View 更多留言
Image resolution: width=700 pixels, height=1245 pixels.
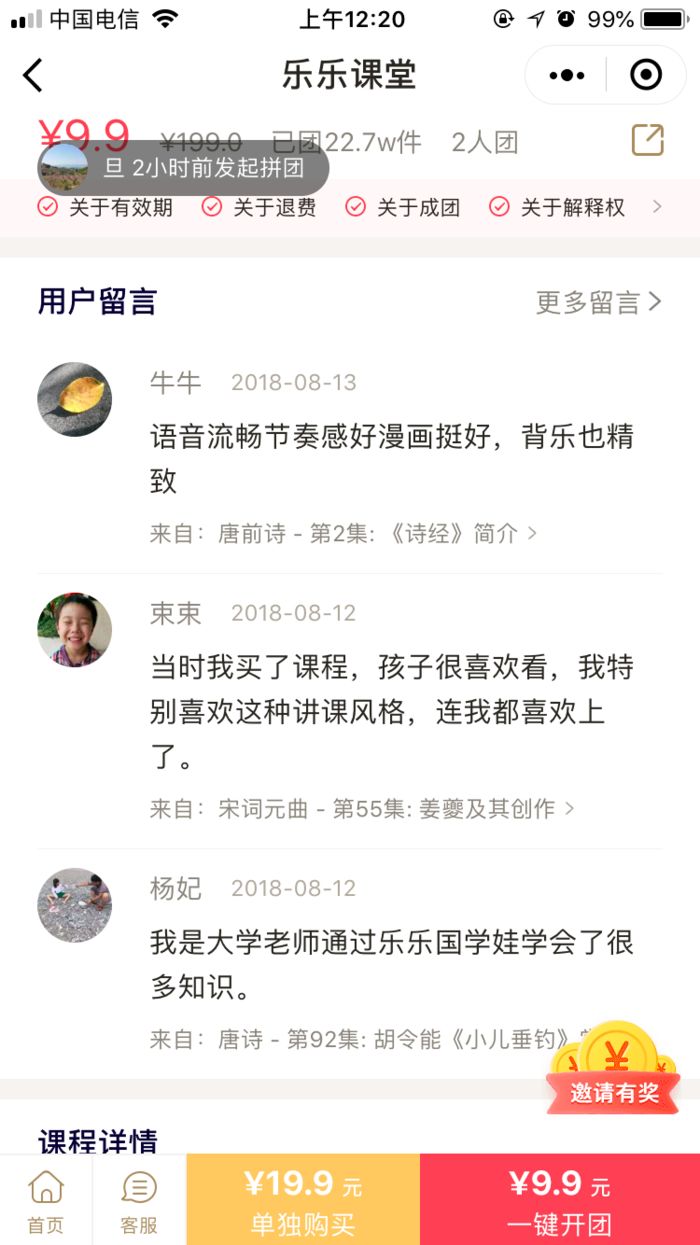tap(598, 302)
